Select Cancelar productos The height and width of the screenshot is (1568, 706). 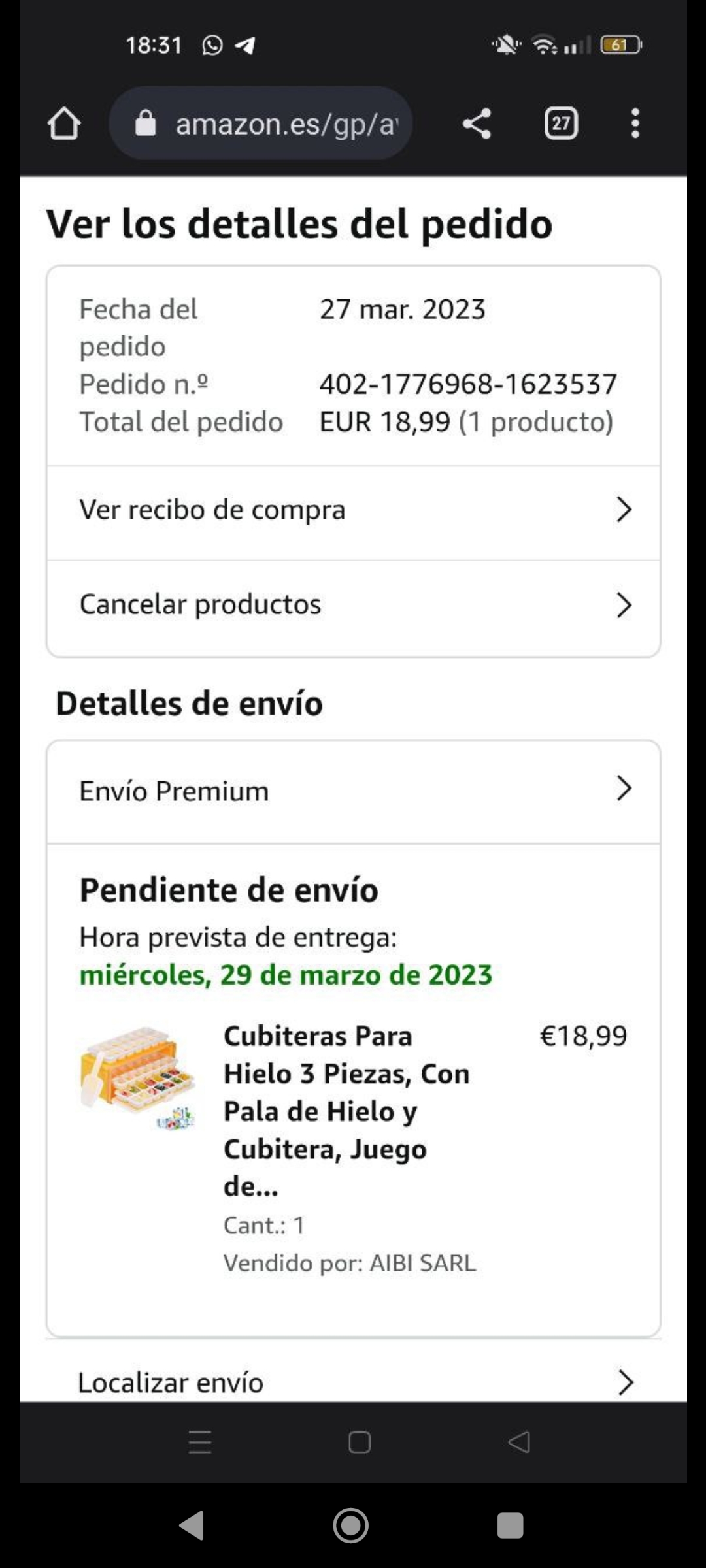click(x=353, y=605)
